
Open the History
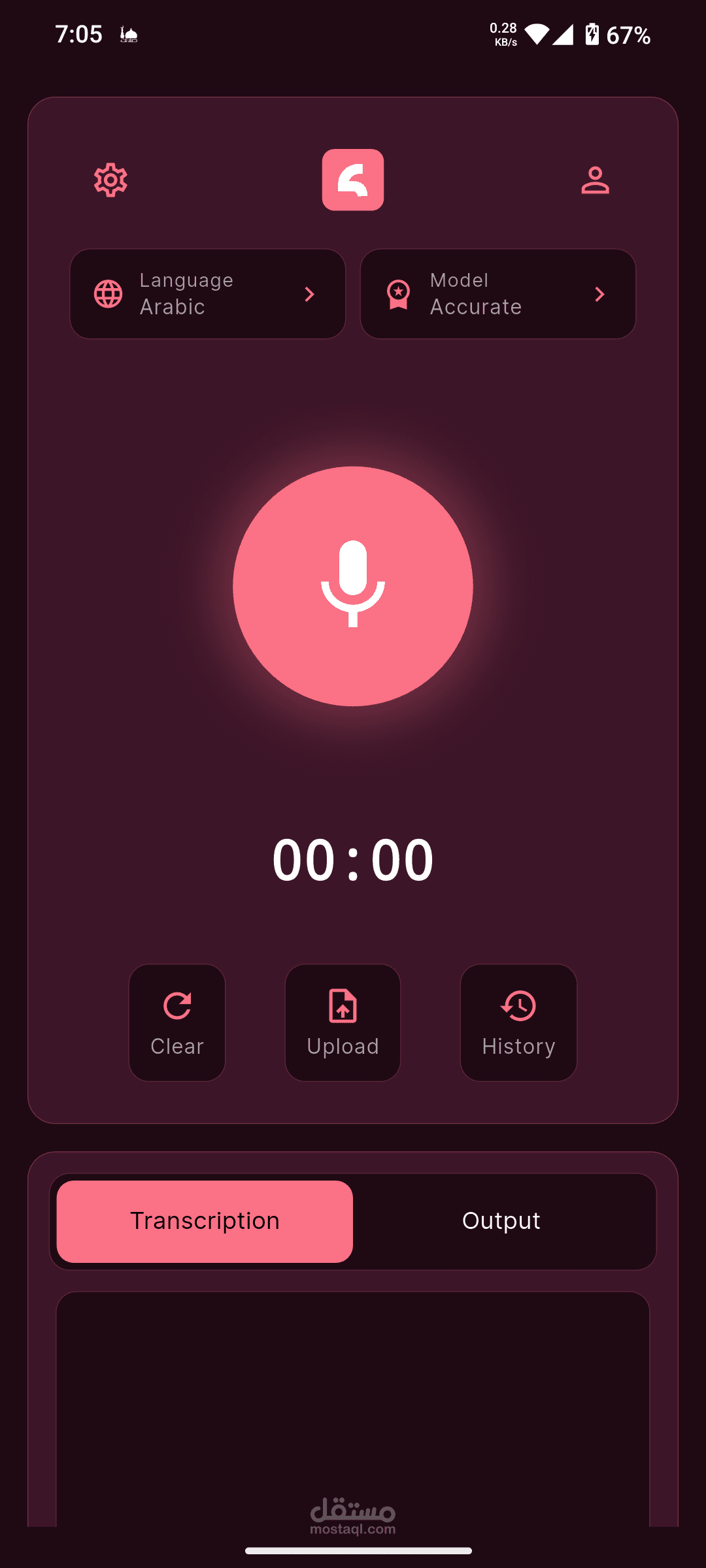click(x=518, y=1022)
